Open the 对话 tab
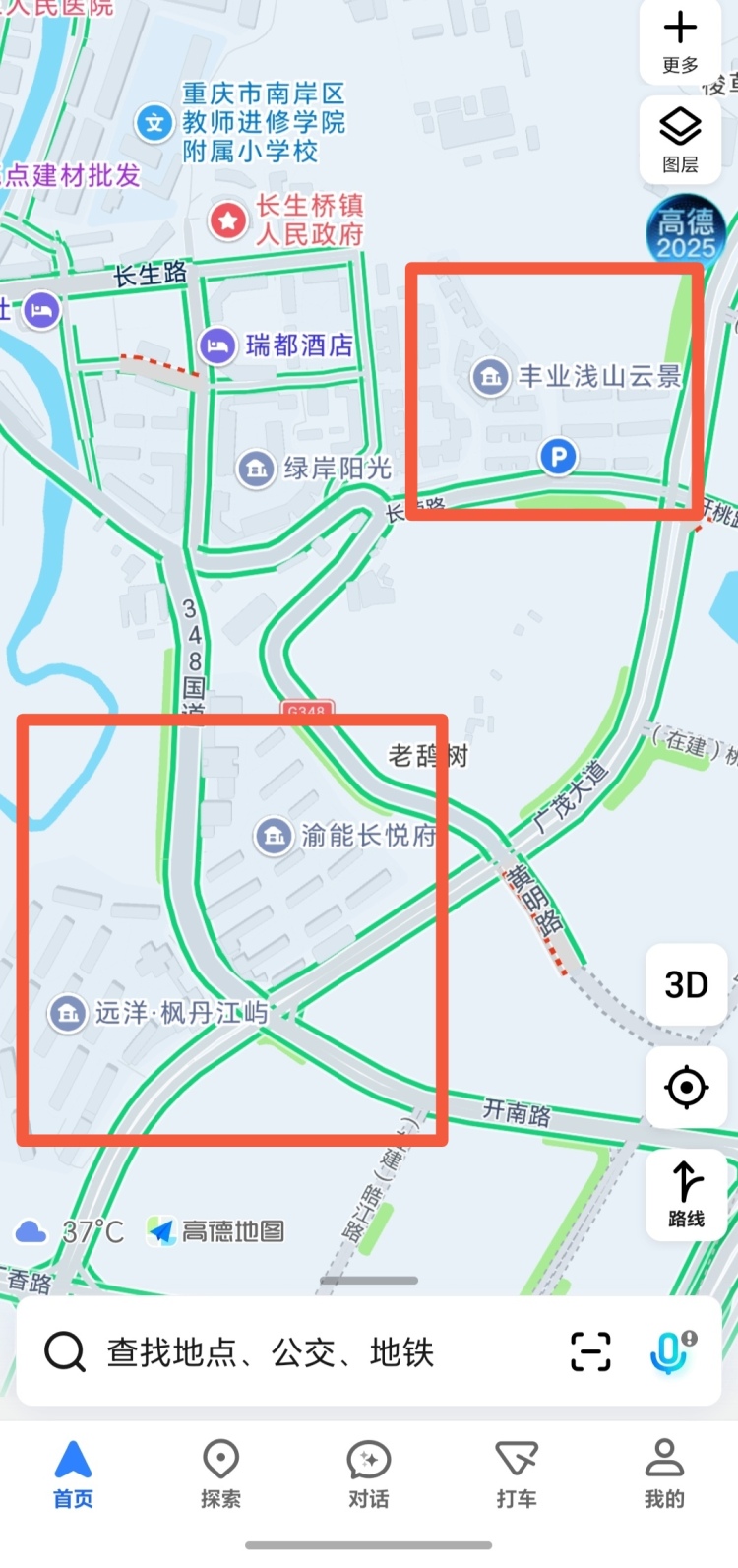The image size is (738, 1568). [369, 1474]
